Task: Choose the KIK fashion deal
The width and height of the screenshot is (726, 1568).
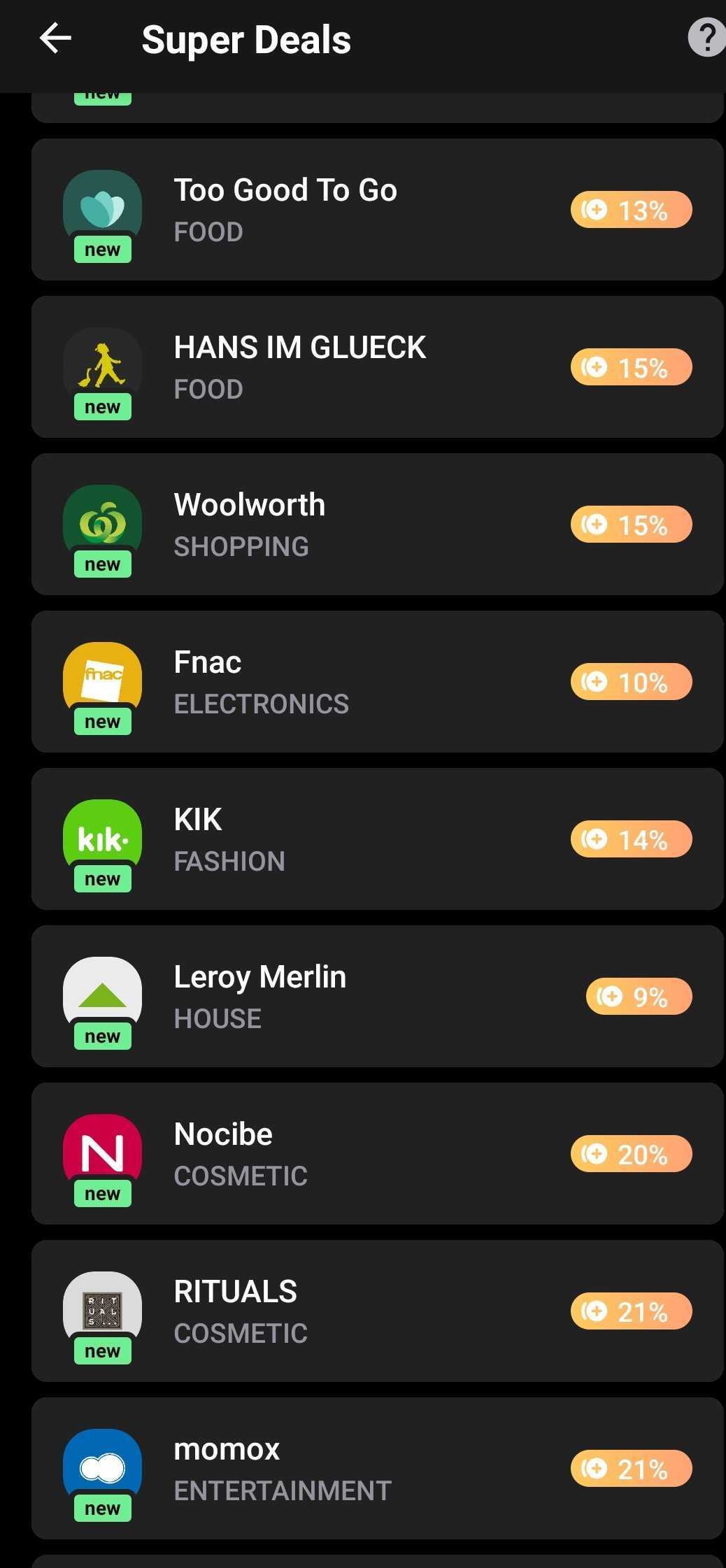Action: tap(377, 839)
